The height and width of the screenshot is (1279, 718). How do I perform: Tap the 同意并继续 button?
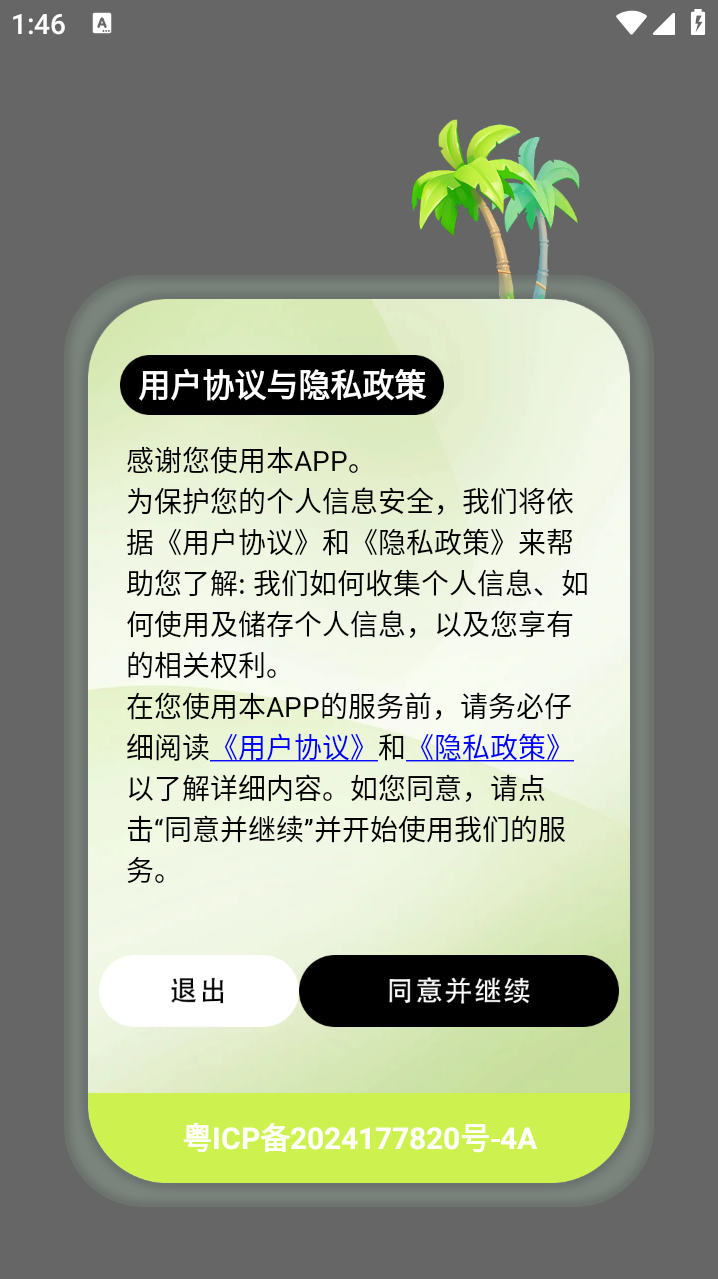click(458, 991)
